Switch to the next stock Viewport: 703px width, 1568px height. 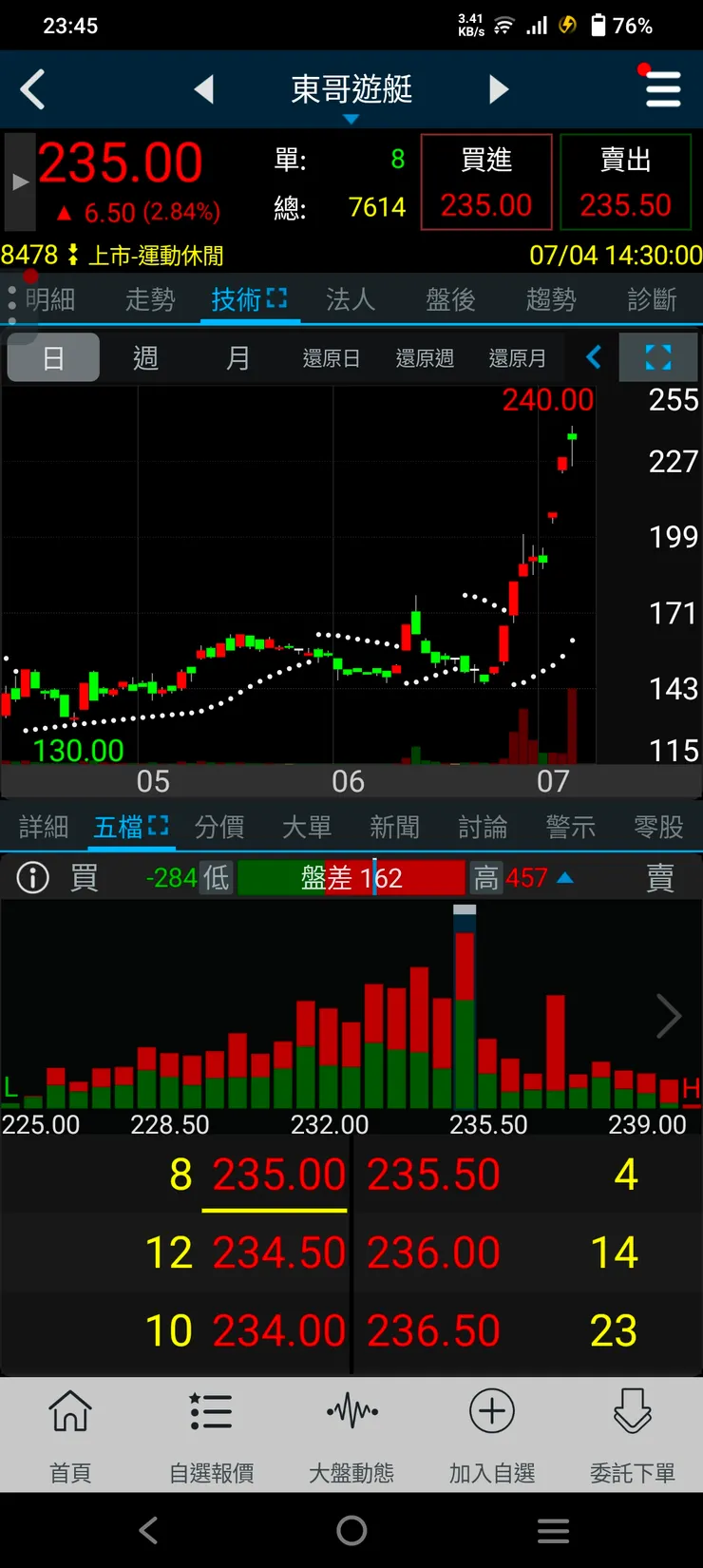[499, 90]
